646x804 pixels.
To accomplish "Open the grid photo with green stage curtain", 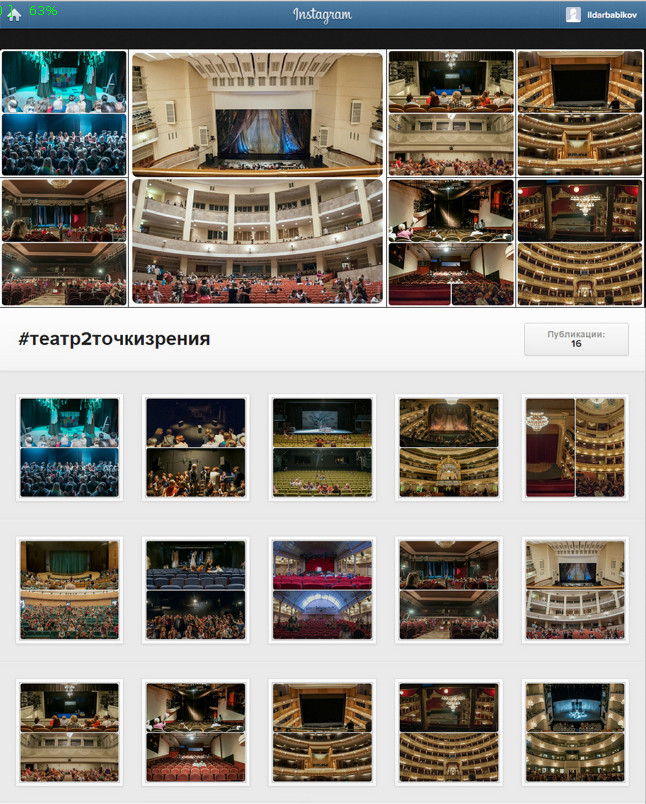I will click(69, 589).
